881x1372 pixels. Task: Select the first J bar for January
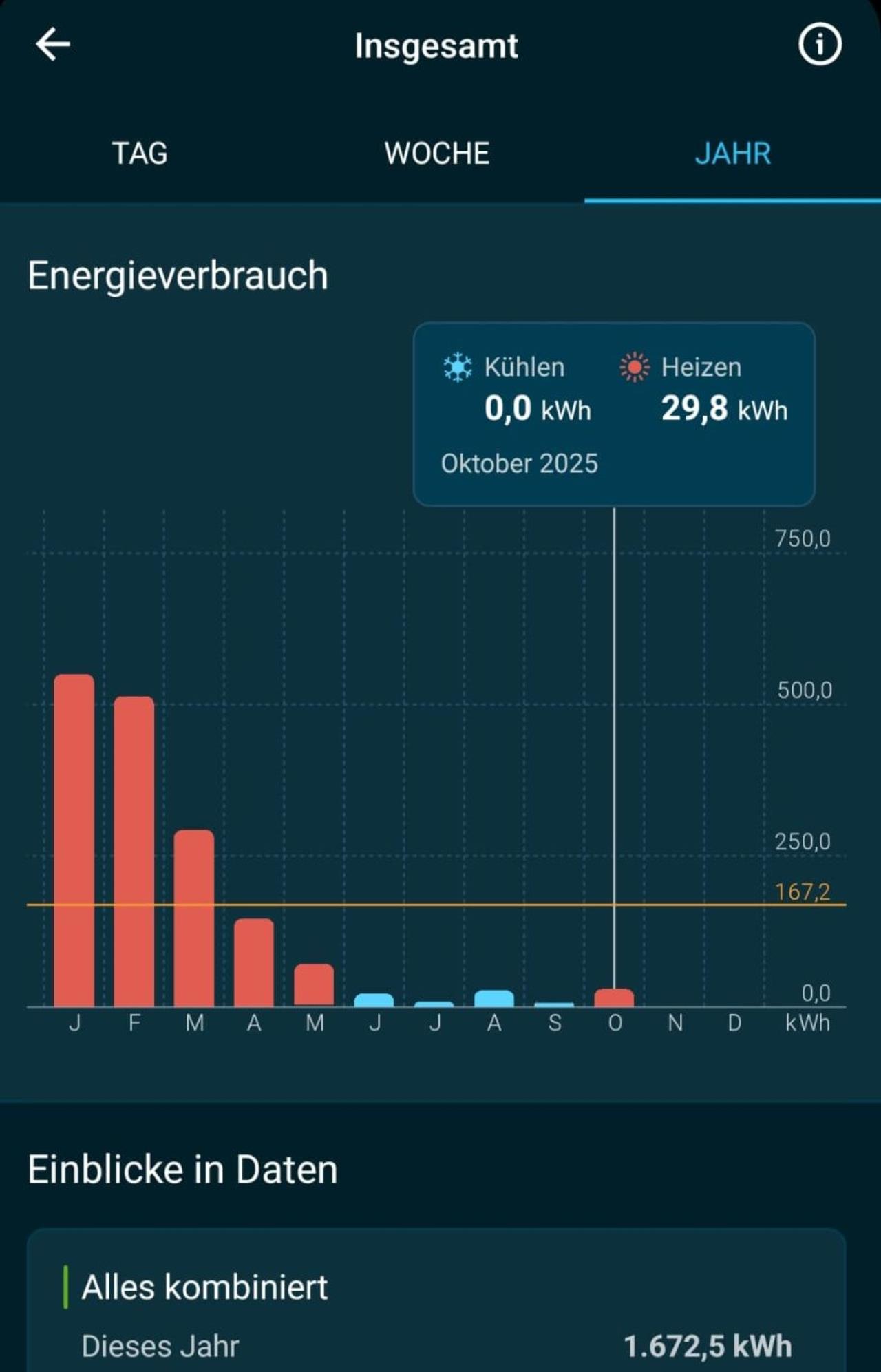(74, 840)
